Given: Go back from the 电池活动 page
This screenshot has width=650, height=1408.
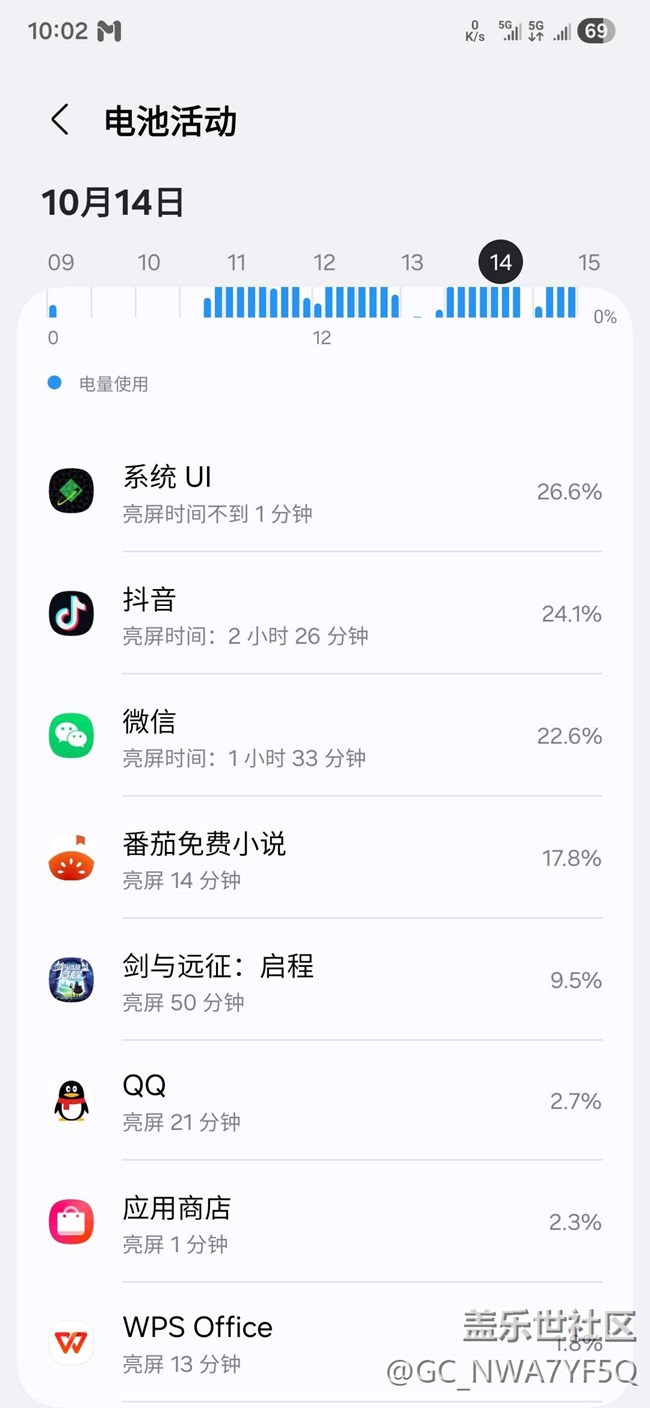Looking at the screenshot, I should 60,121.
